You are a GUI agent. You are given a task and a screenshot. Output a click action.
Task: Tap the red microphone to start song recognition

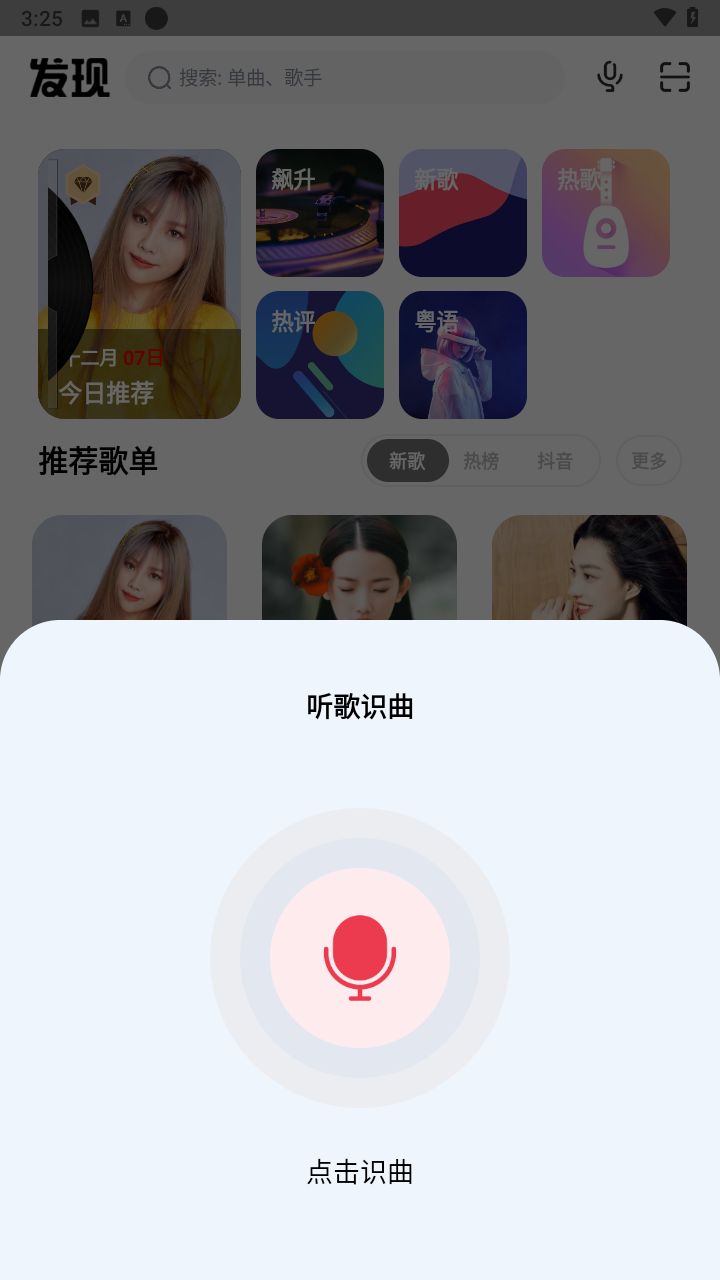(359, 958)
